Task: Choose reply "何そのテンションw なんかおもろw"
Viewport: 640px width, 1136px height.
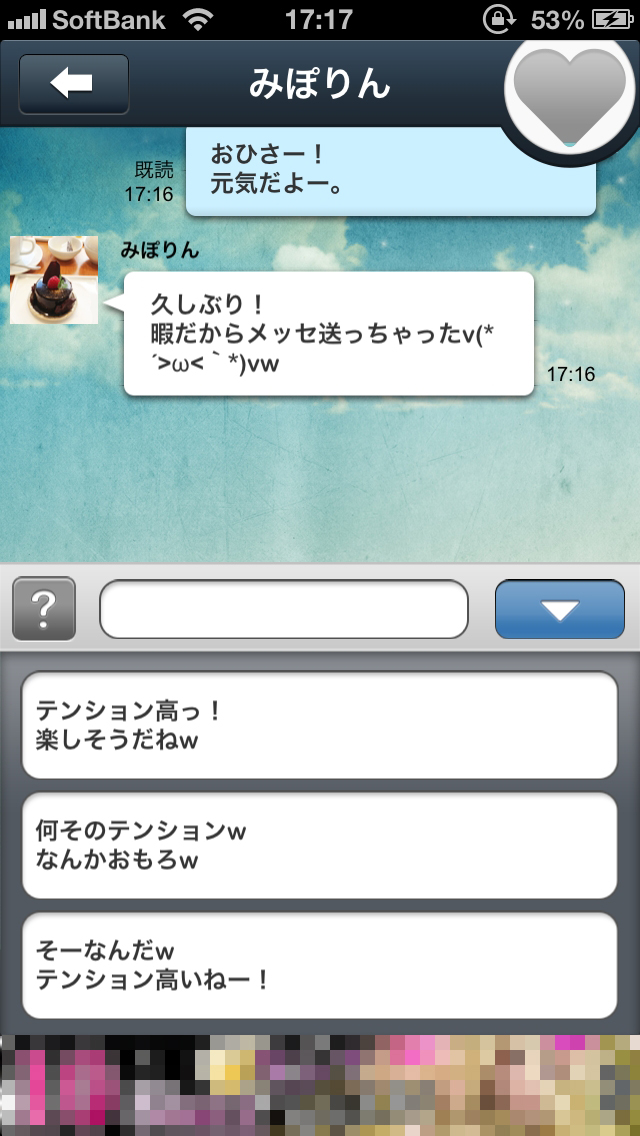Action: [319, 845]
